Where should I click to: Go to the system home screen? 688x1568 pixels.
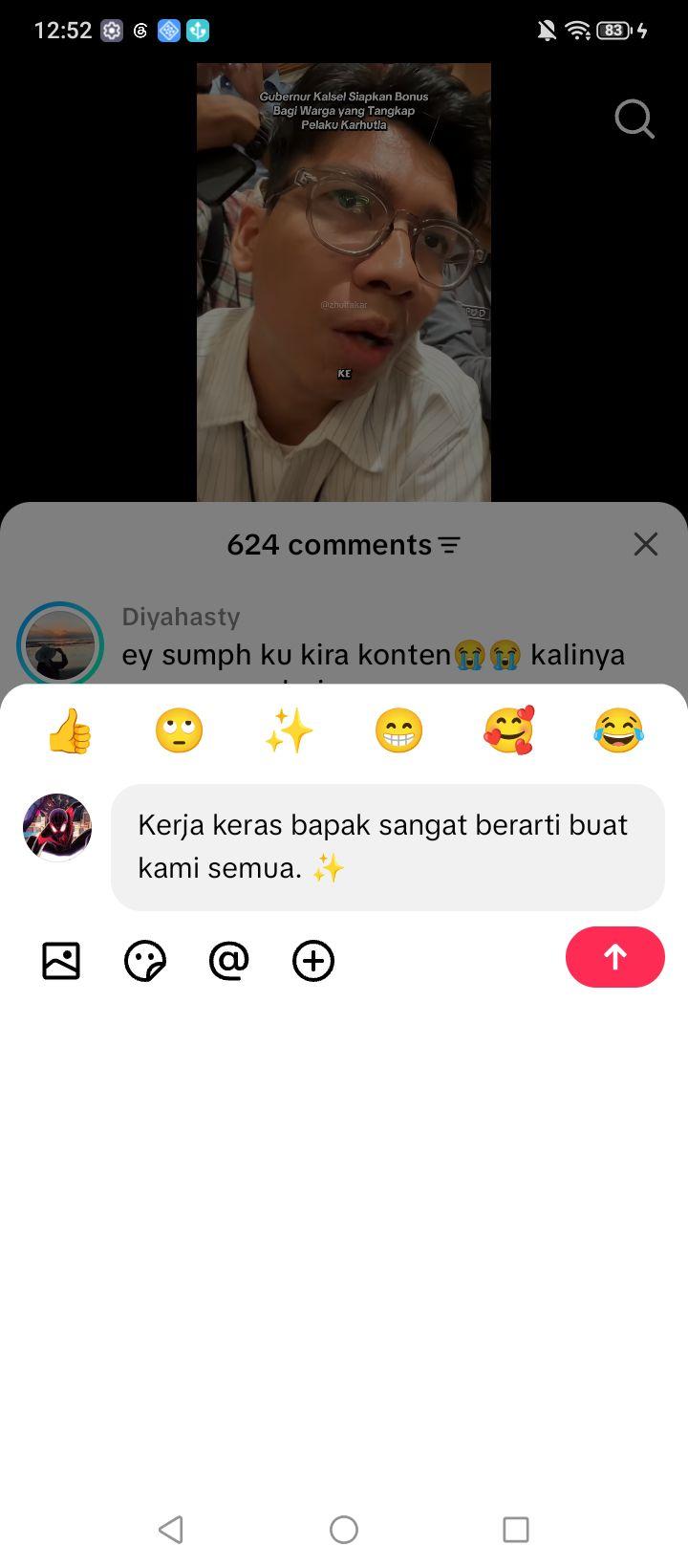pos(344,1530)
